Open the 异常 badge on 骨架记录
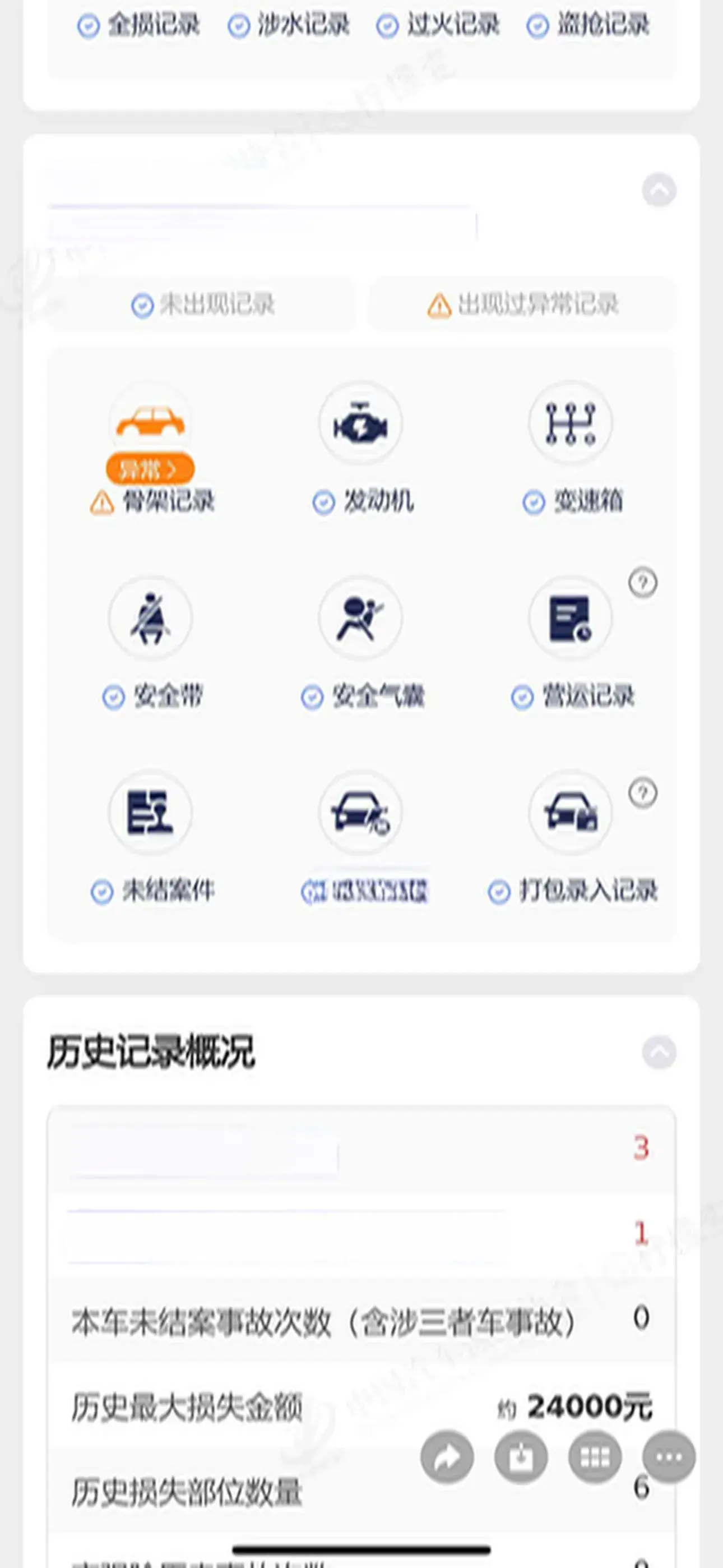This screenshot has width=723, height=1568. tap(150, 469)
